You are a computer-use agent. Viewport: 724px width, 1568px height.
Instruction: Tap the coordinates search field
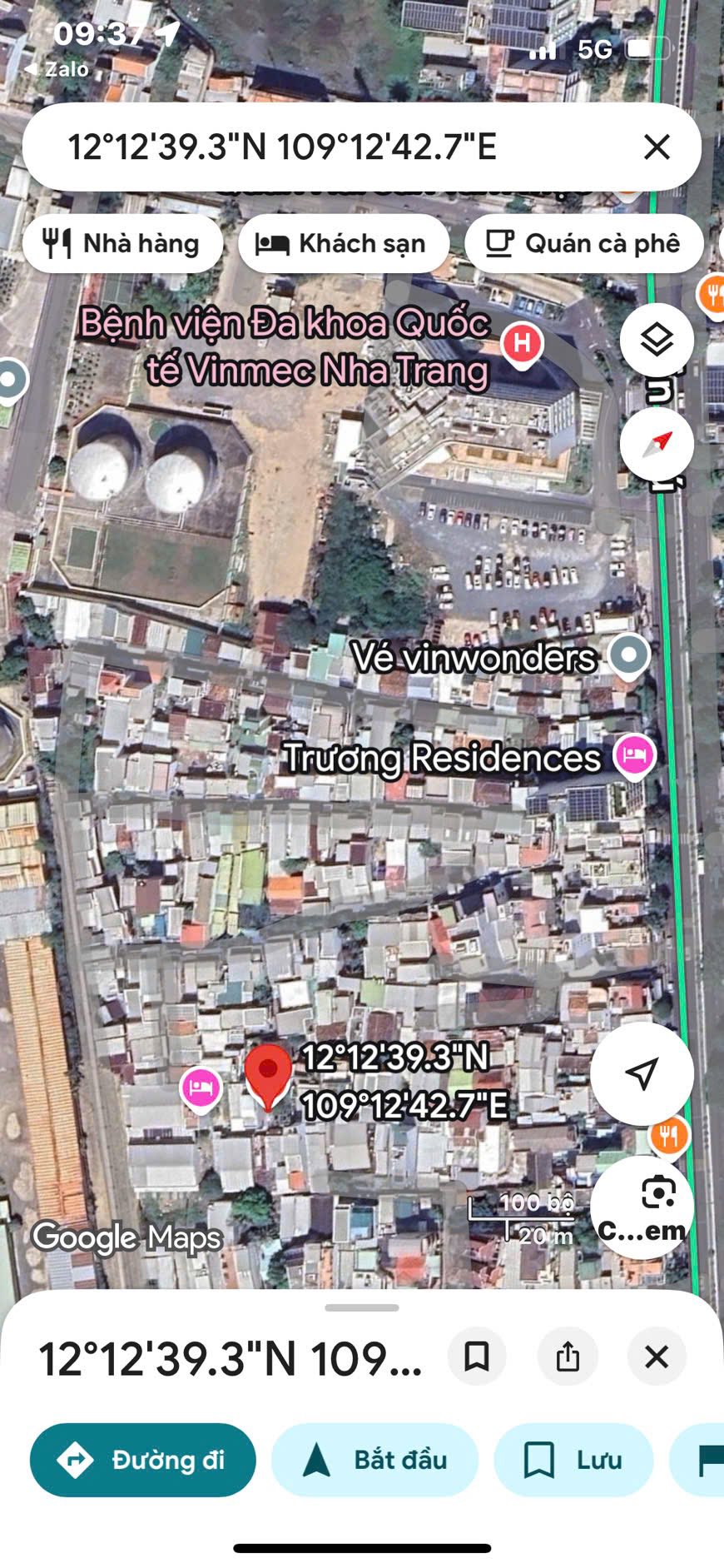click(333, 147)
